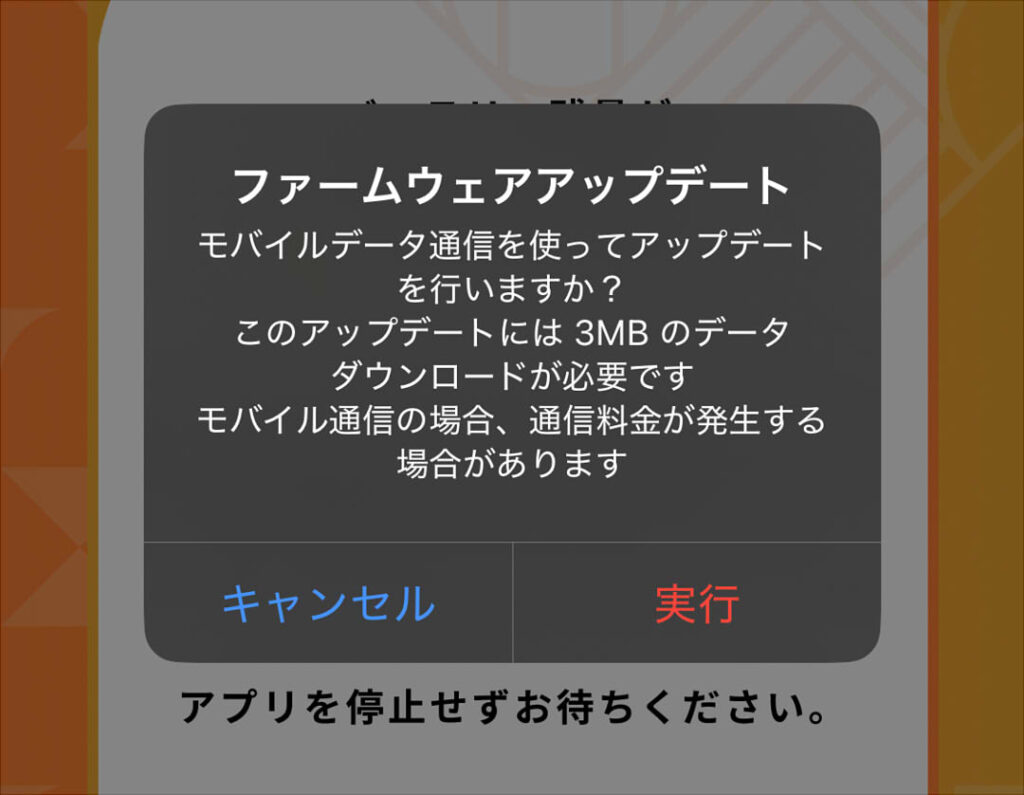Viewport: 1024px width, 795px height.
Task: Tap キャンセル to cancel the firmware update
Action: click(x=328, y=603)
